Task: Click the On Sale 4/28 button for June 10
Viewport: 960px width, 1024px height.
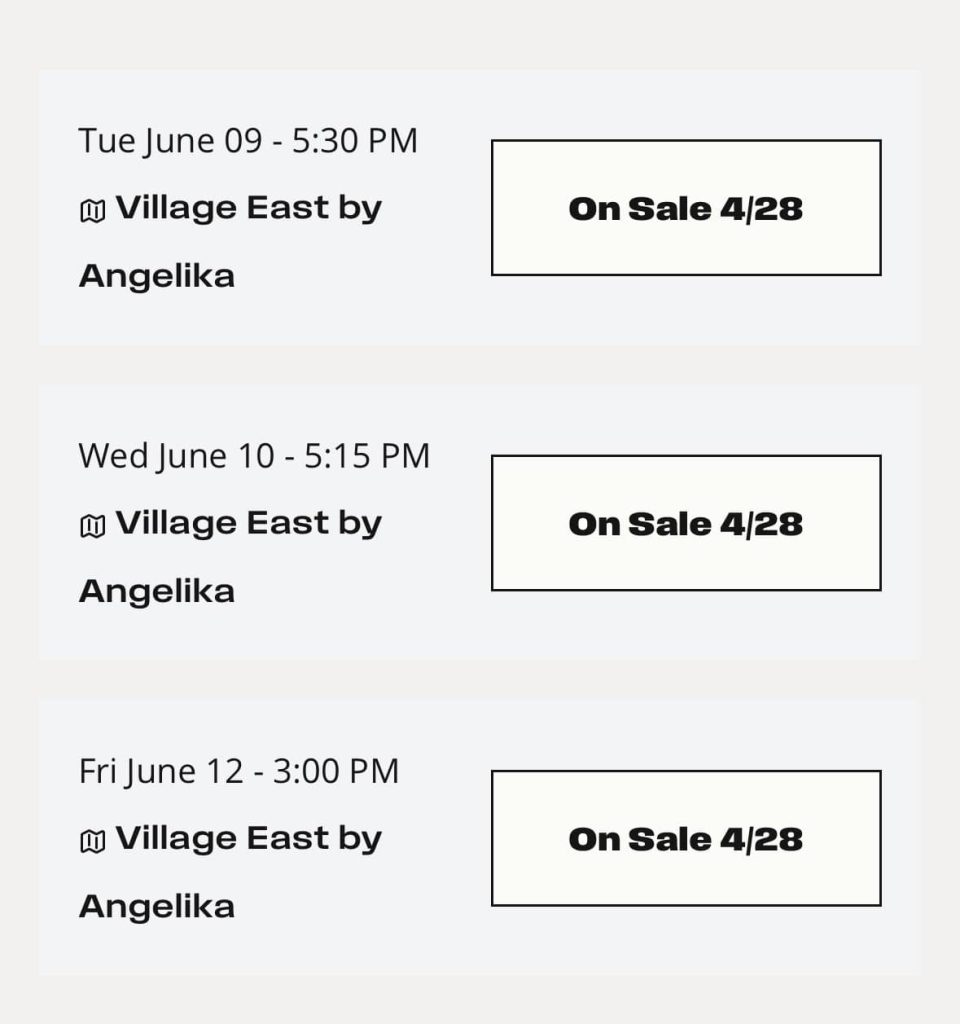Action: 686,523
